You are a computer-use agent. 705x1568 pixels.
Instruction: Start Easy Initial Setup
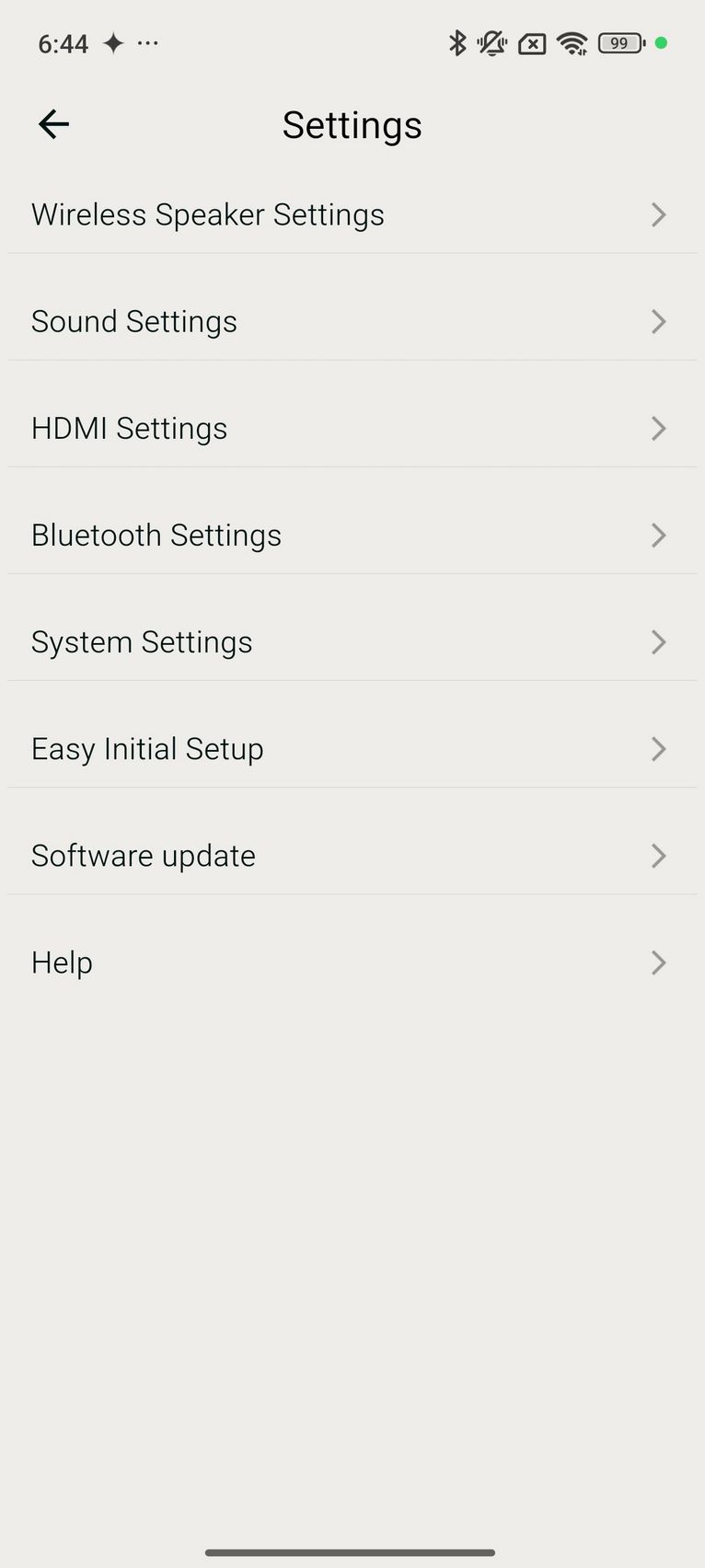(x=352, y=748)
